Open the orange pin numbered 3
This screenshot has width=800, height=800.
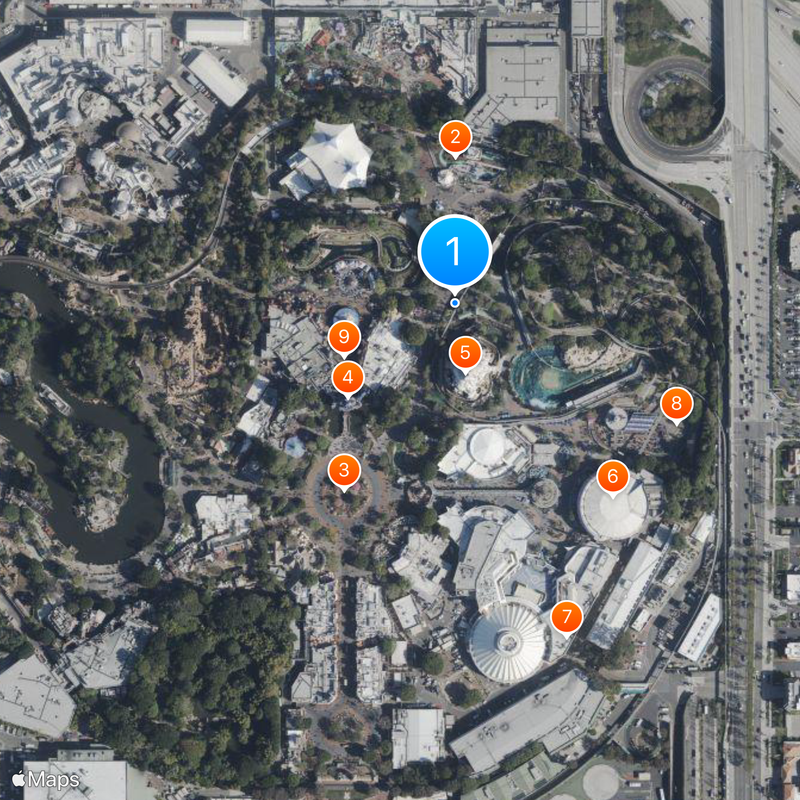[x=344, y=469]
